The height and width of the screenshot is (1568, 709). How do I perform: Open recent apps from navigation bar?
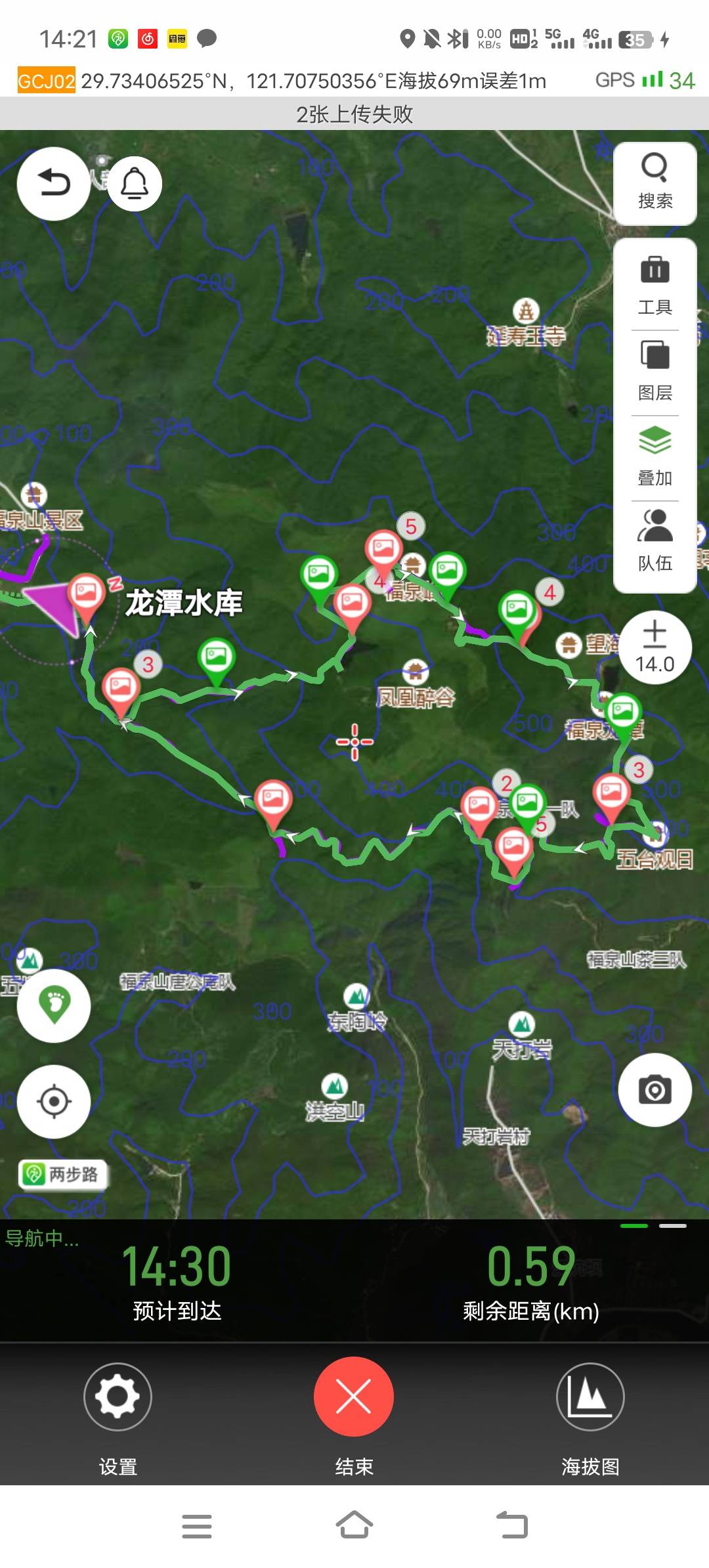point(196,1525)
